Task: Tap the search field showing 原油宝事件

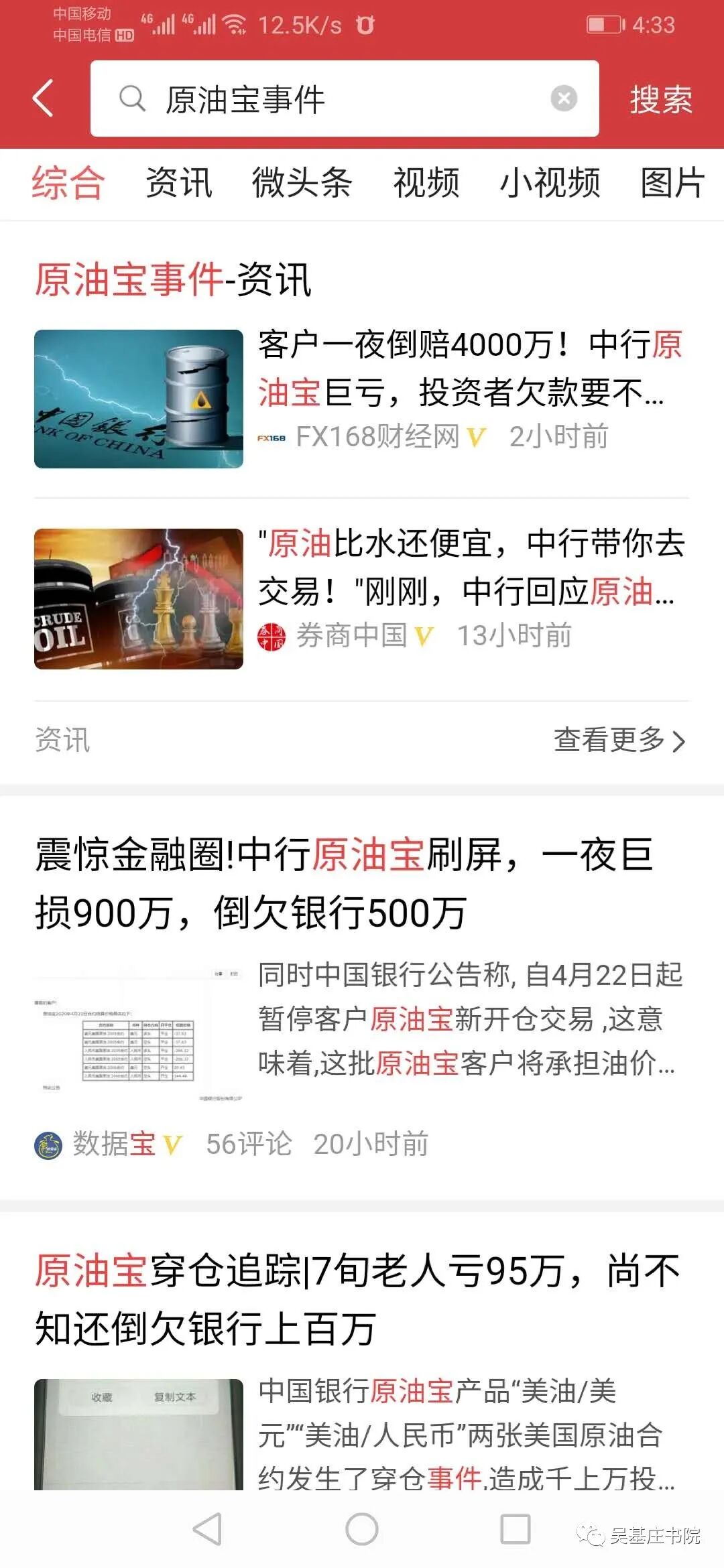Action: 335,99
